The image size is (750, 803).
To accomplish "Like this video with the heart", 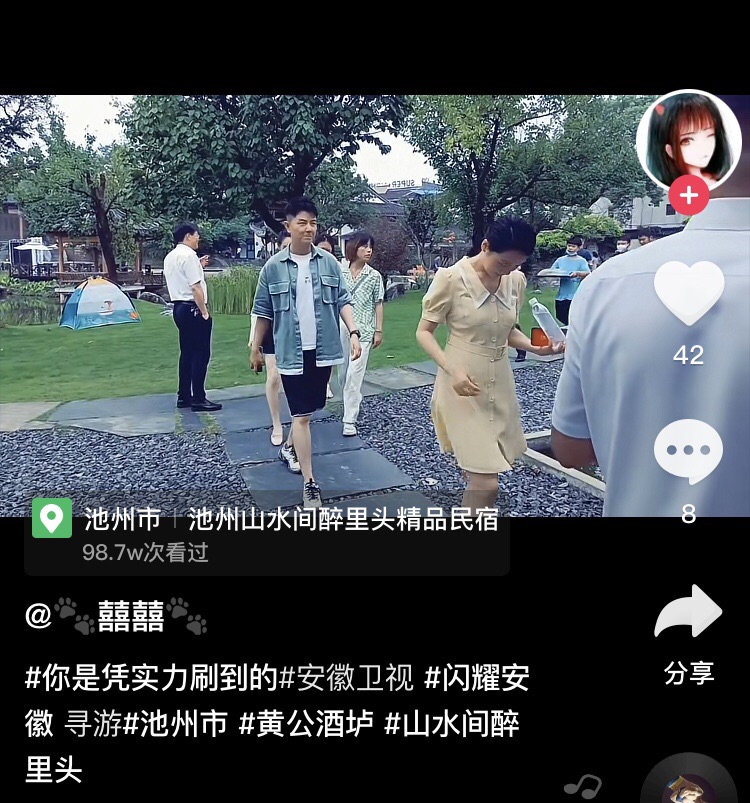I will click(688, 292).
